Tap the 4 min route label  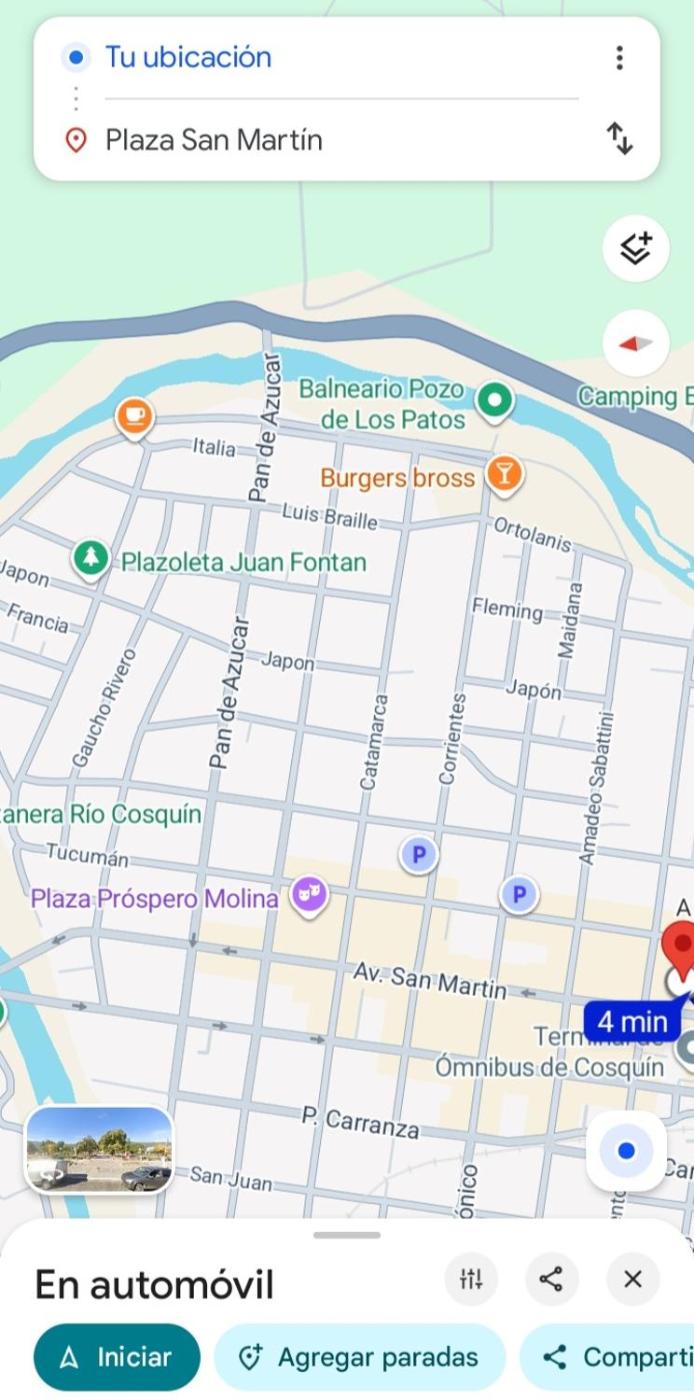pos(632,1022)
